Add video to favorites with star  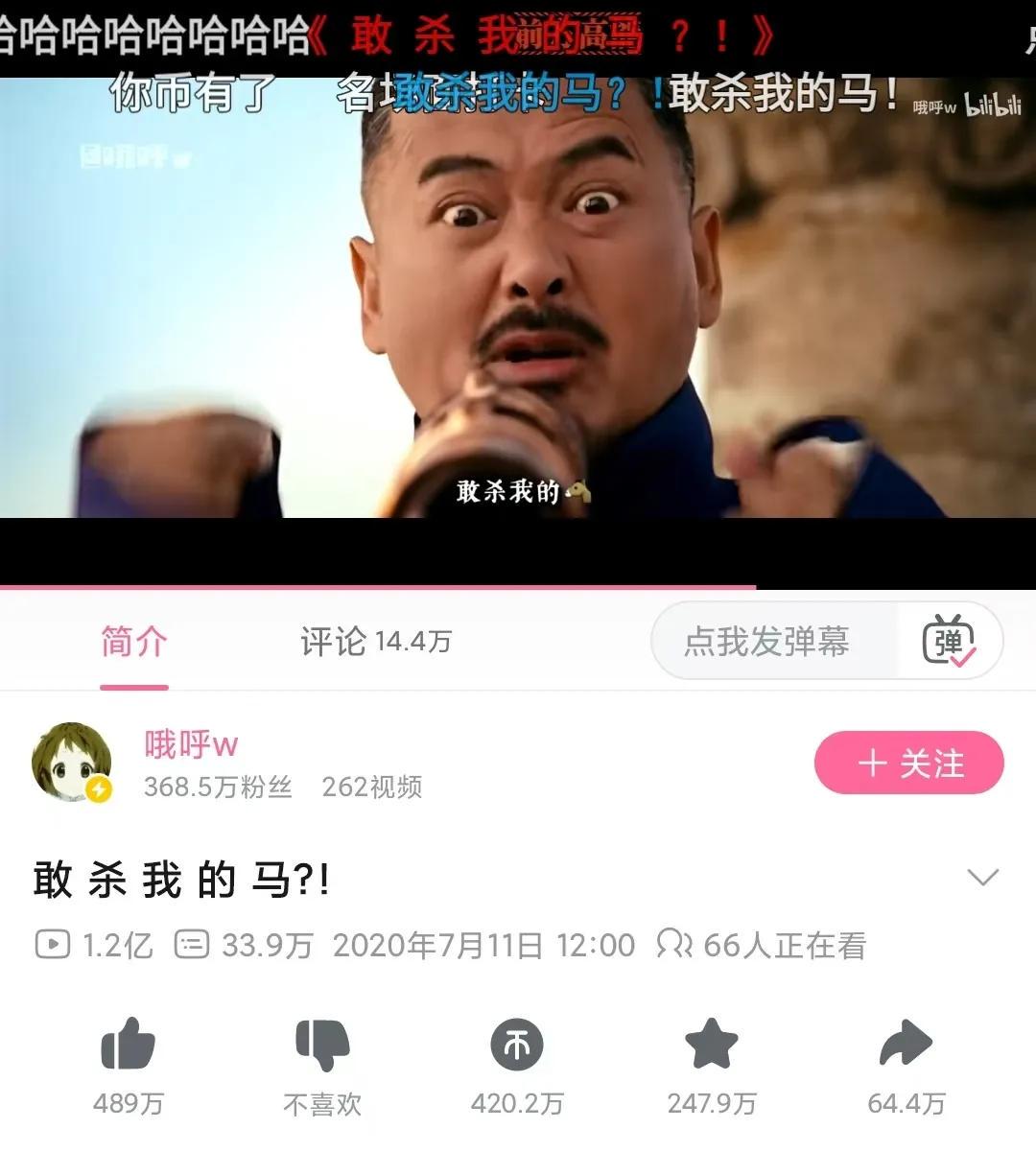[x=712, y=1046]
